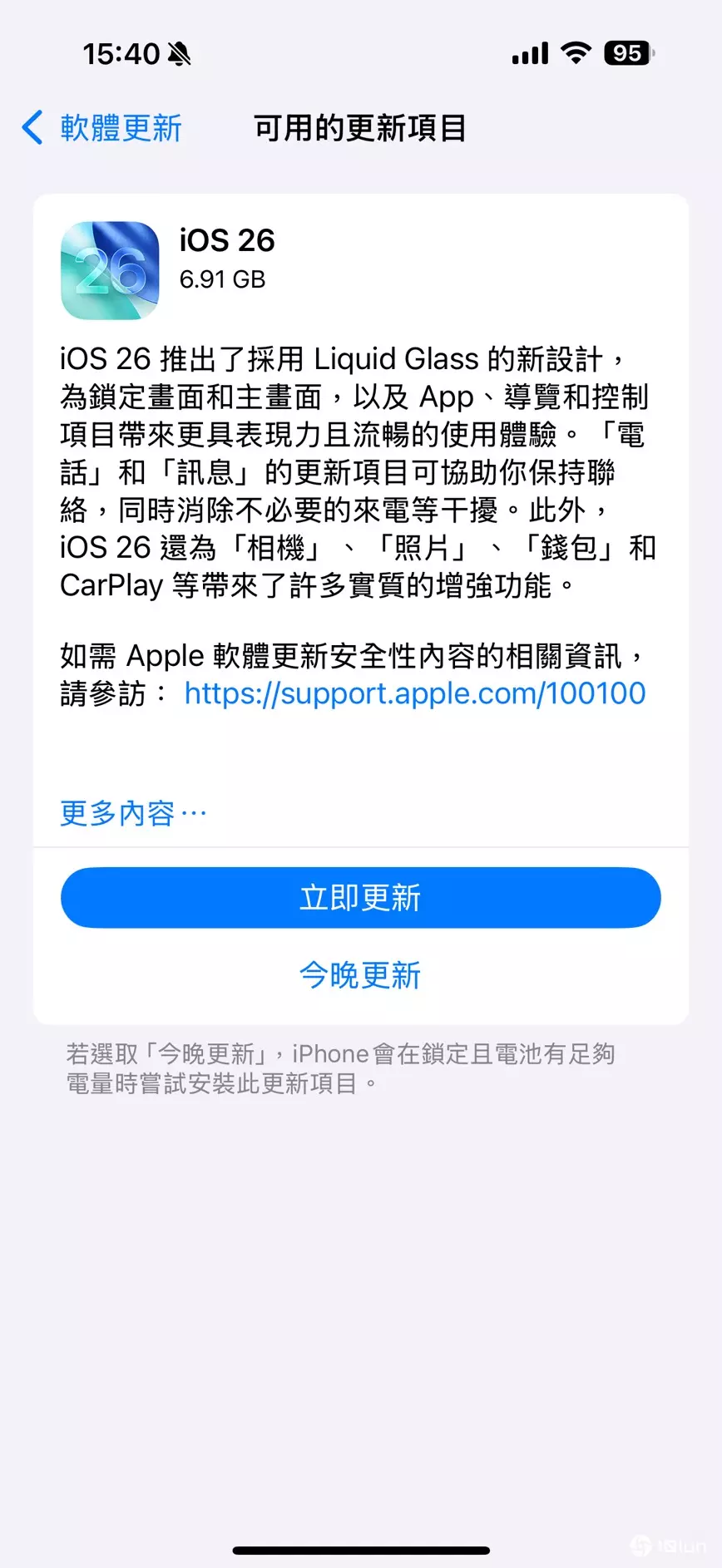722x1568 pixels.
Task: Choose 今晚更新 to update tonight
Action: (360, 975)
